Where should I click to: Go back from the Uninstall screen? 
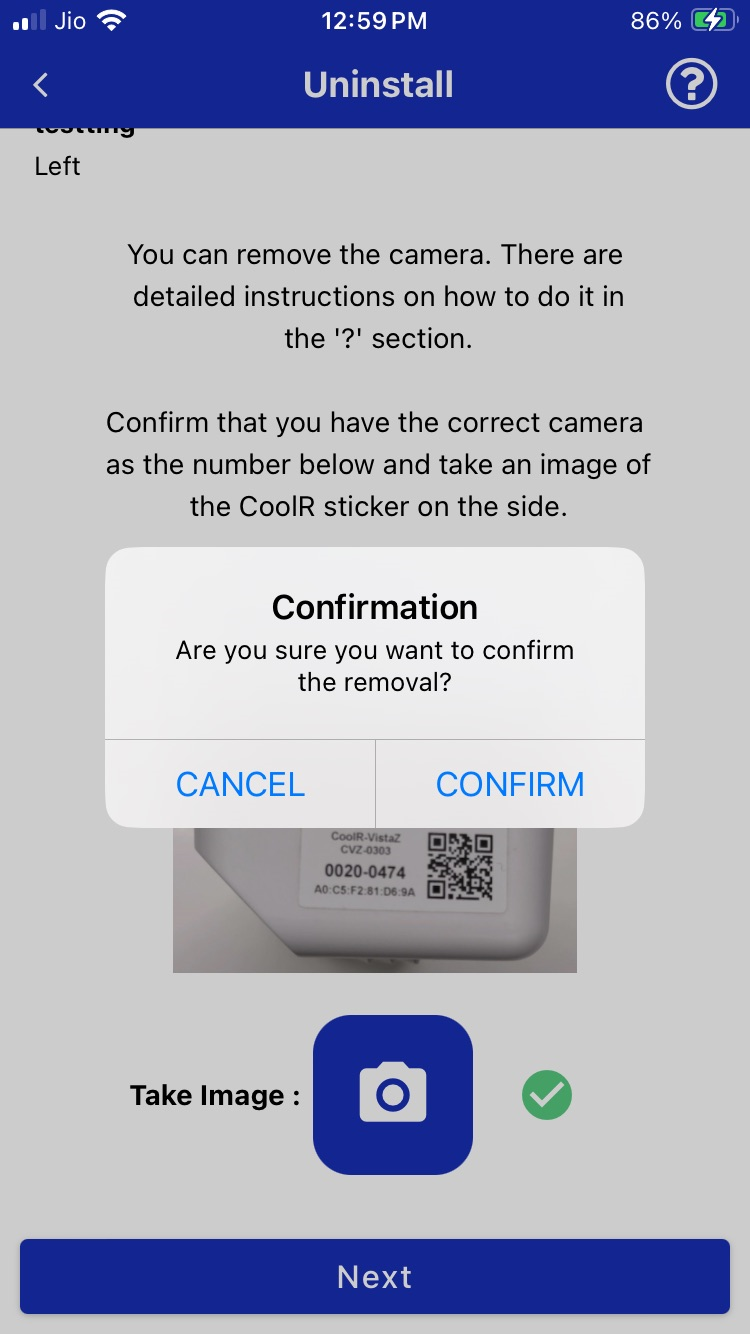click(41, 85)
